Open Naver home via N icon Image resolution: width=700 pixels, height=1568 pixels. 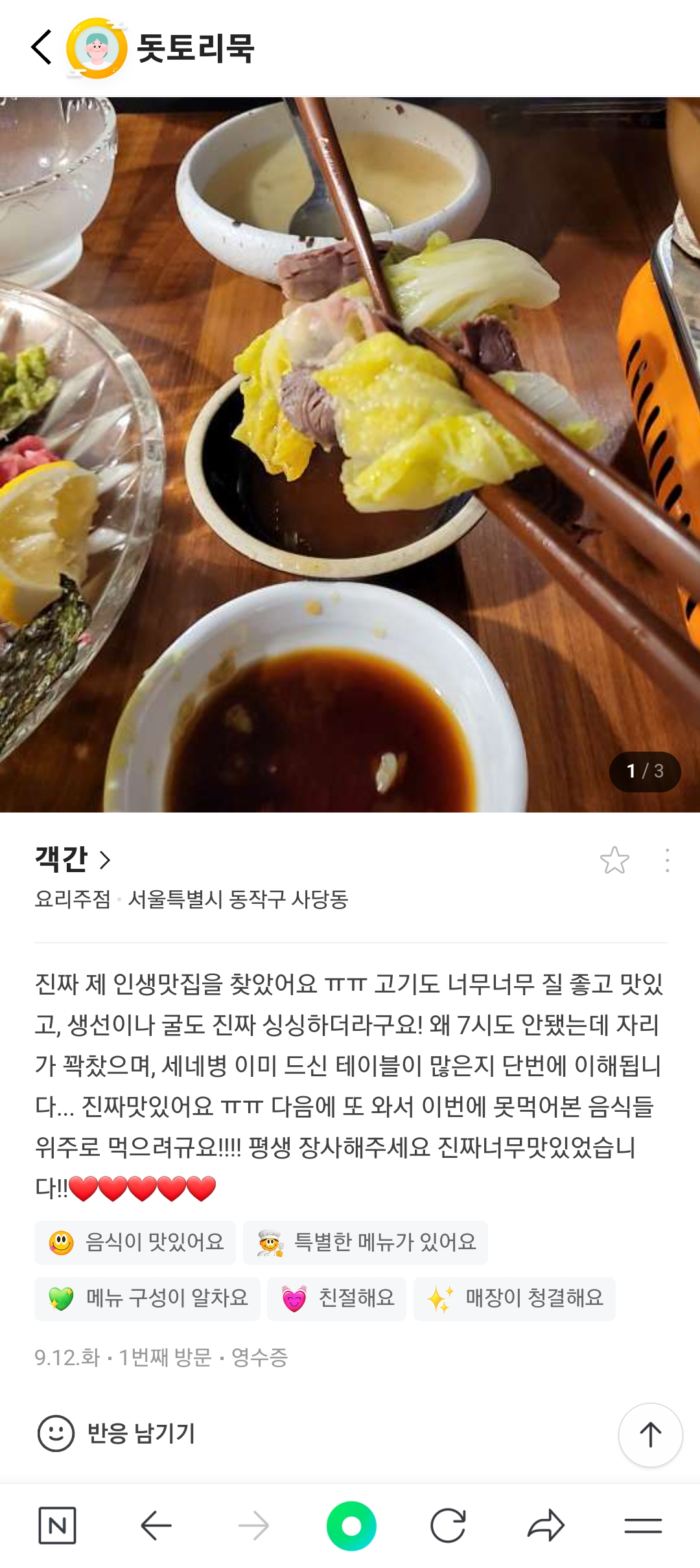tap(57, 1526)
